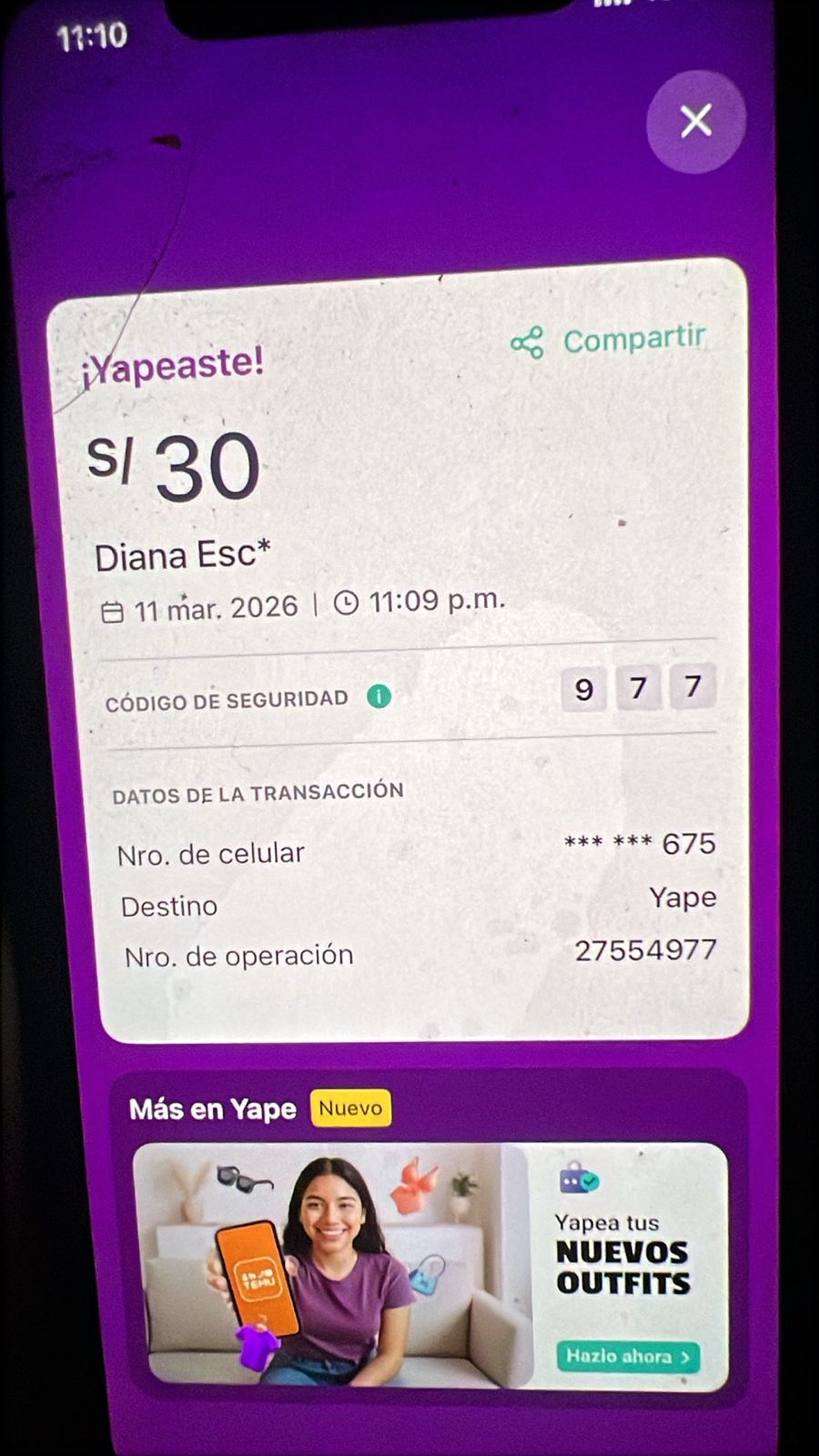
Task: Share the payment receipt via Compartir
Action: 609,341
